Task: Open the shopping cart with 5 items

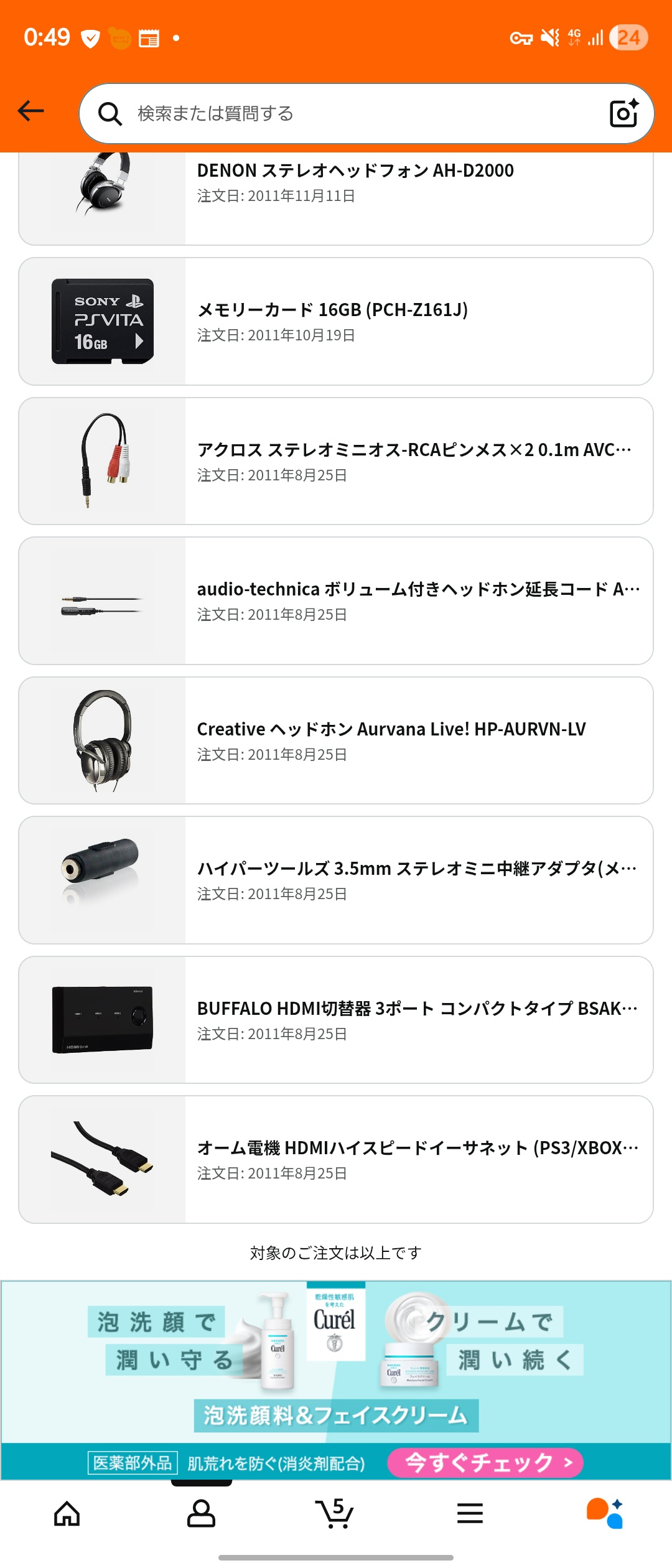Action: click(335, 1514)
